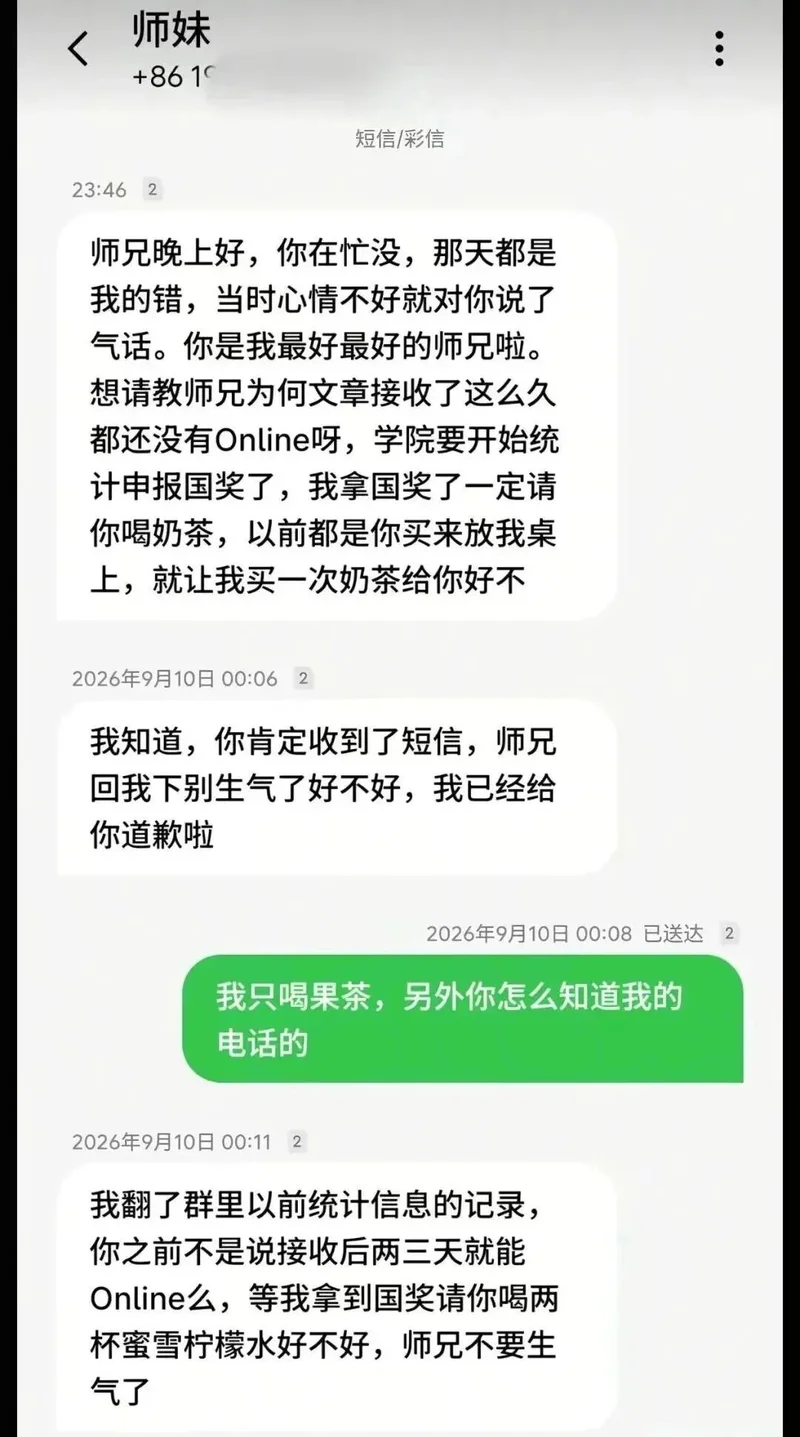Viewport: 800px width, 1437px height.
Task: Open the three-dot overflow menu
Action: (719, 48)
